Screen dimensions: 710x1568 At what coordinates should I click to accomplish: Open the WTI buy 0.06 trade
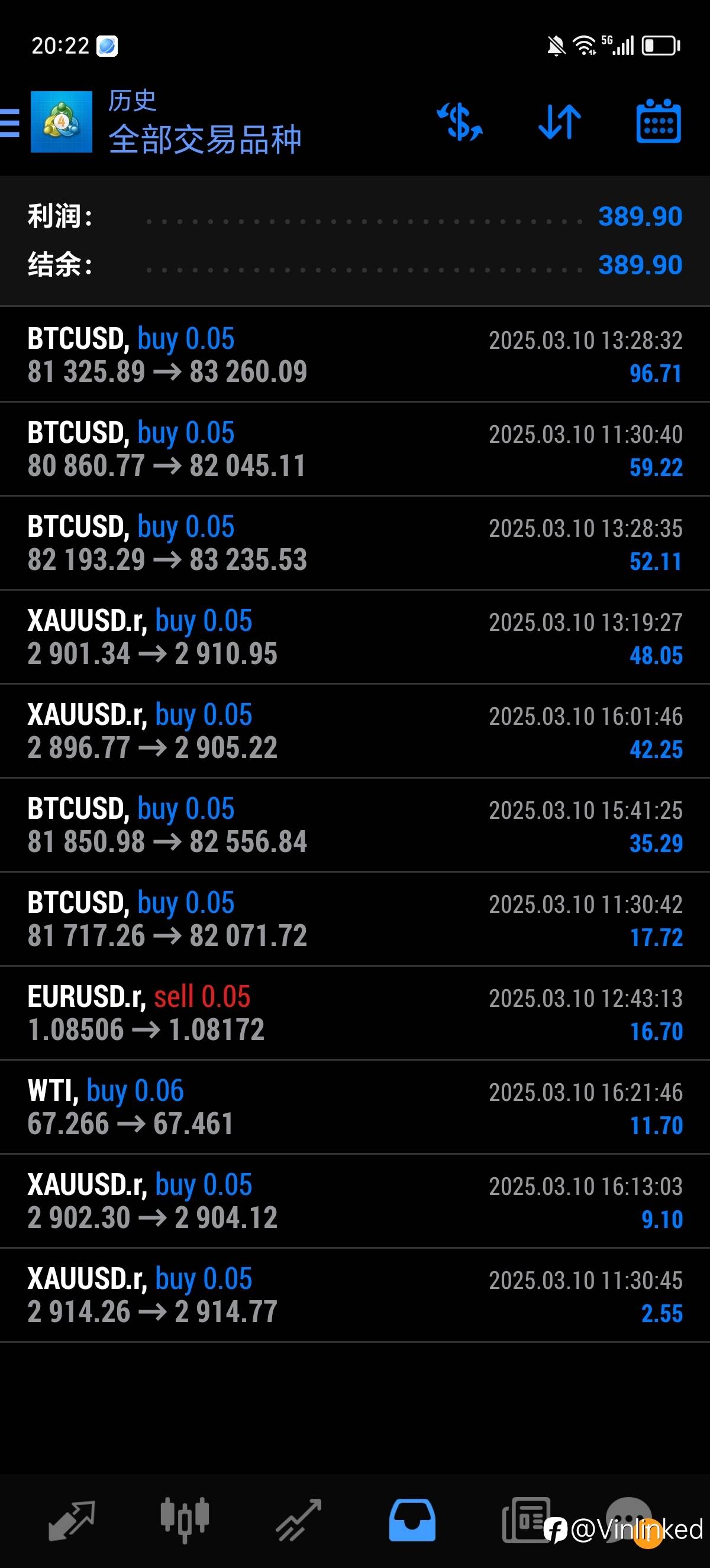click(x=355, y=1107)
